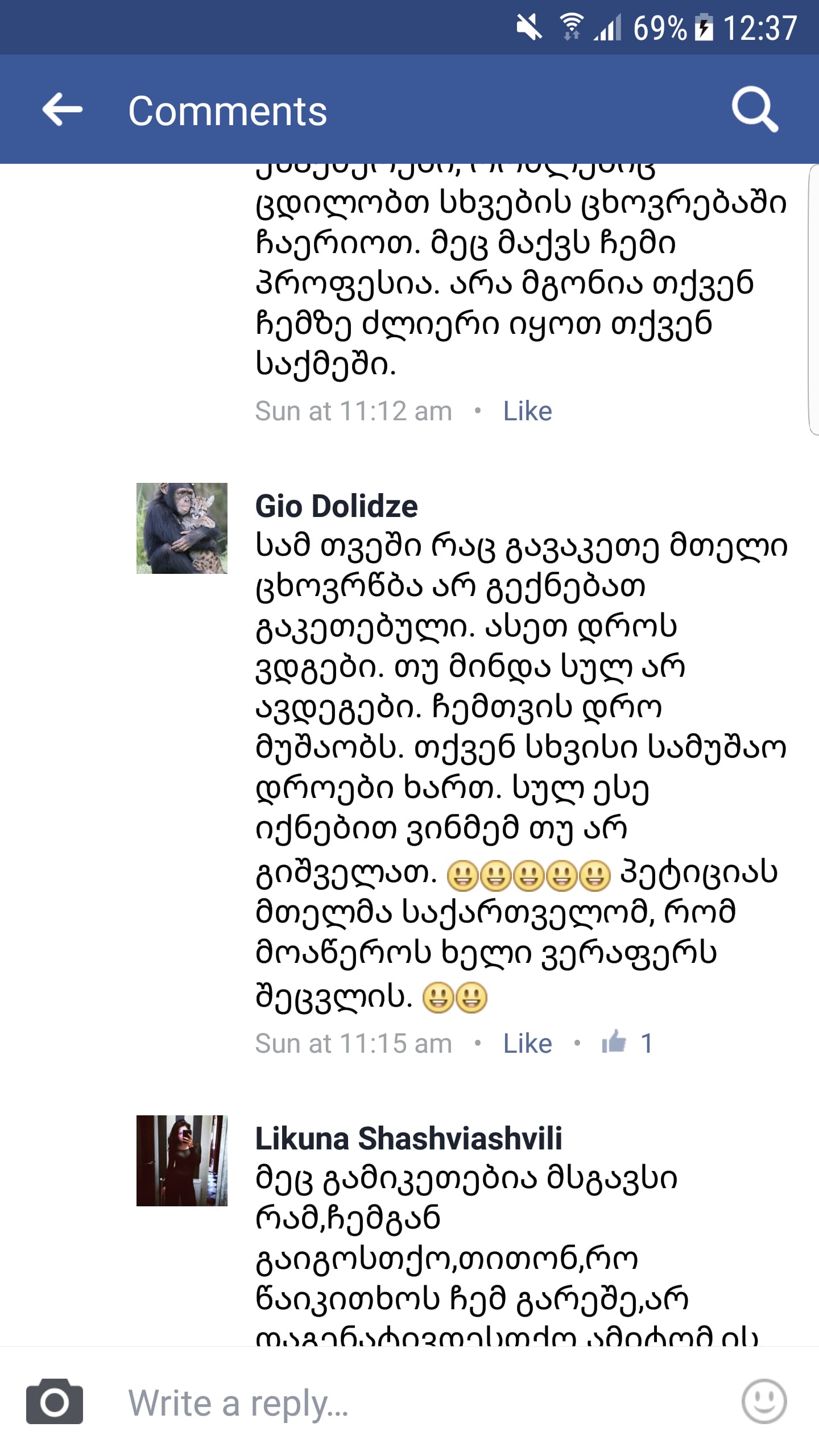819x1456 pixels.
Task: Open Likuna Shashviashvili's profile by name
Action: pos(408,1138)
